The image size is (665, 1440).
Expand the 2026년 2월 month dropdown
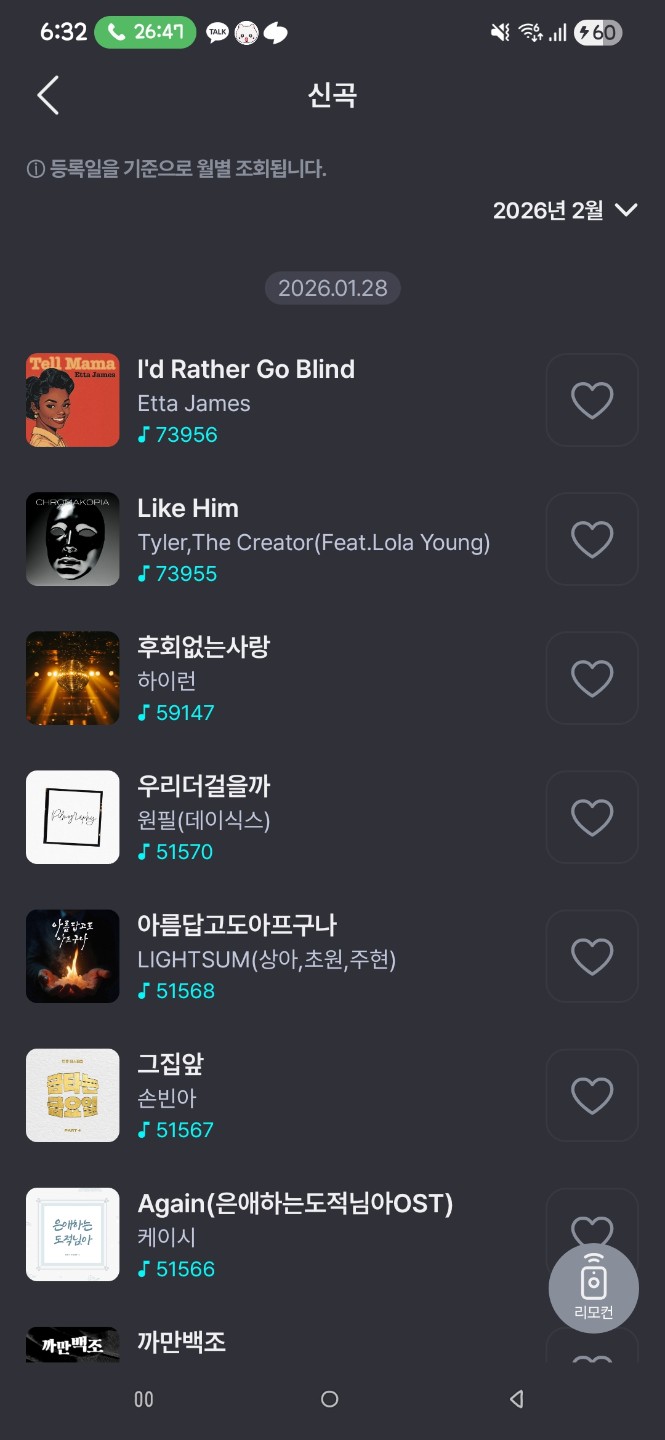[565, 210]
